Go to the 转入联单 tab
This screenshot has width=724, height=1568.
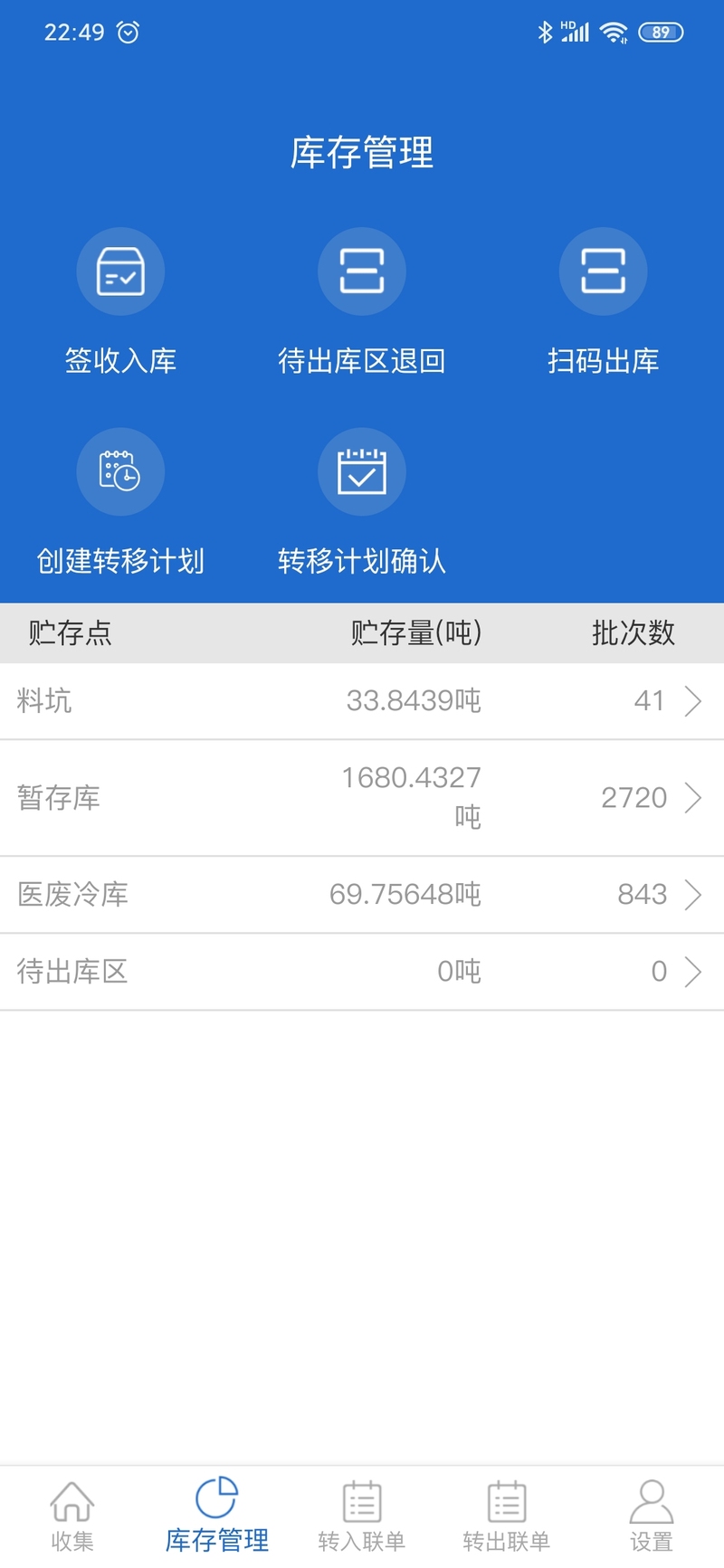pos(362,1516)
